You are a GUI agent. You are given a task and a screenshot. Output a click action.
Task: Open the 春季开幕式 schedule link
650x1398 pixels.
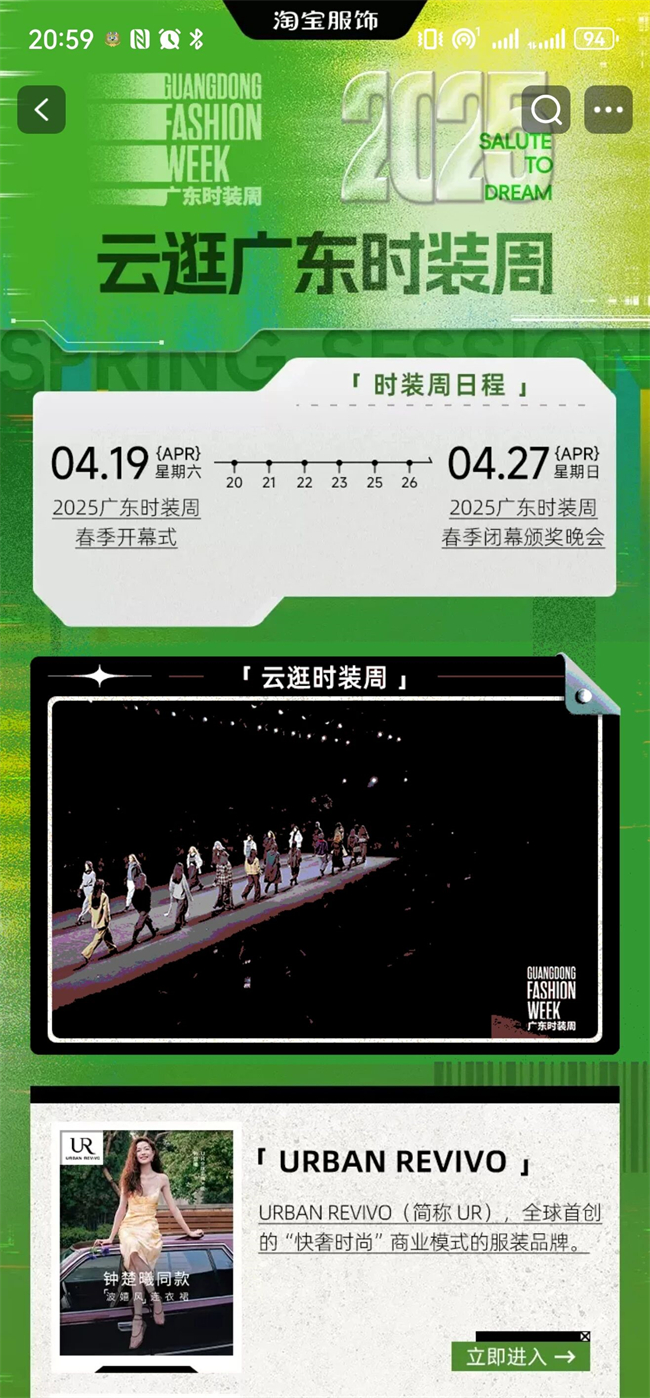(x=126, y=523)
